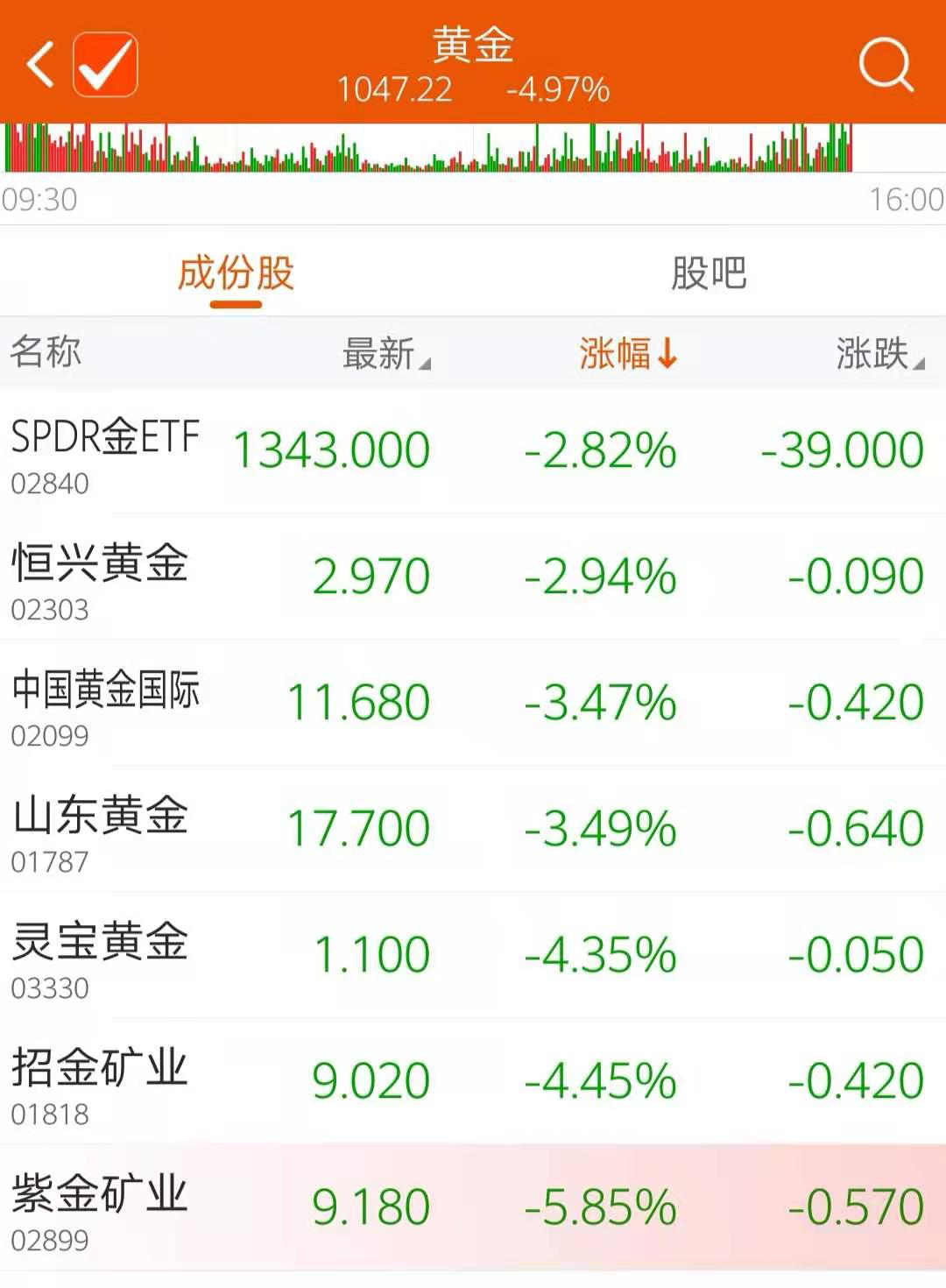Sort list by 最新 column

coord(385,354)
